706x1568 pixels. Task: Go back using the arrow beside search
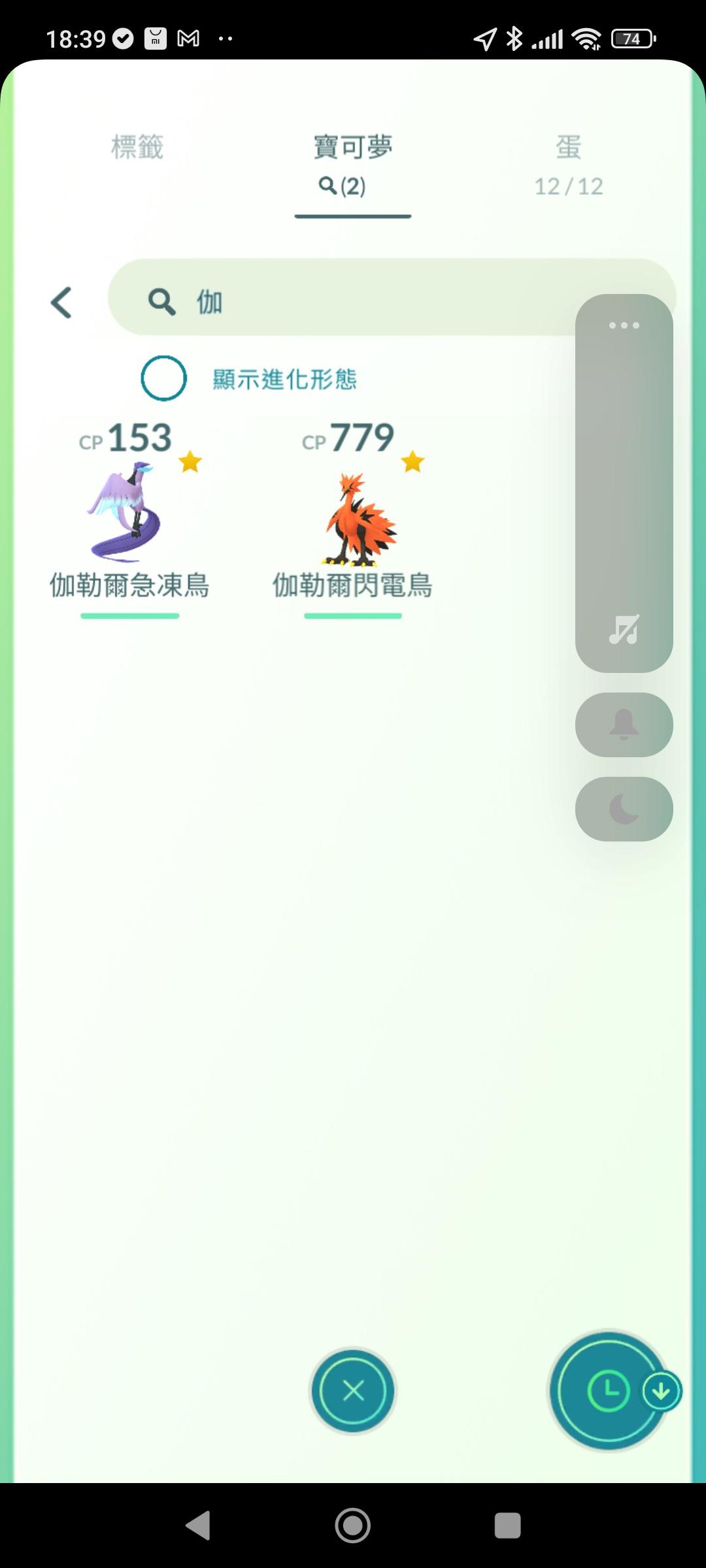click(61, 302)
